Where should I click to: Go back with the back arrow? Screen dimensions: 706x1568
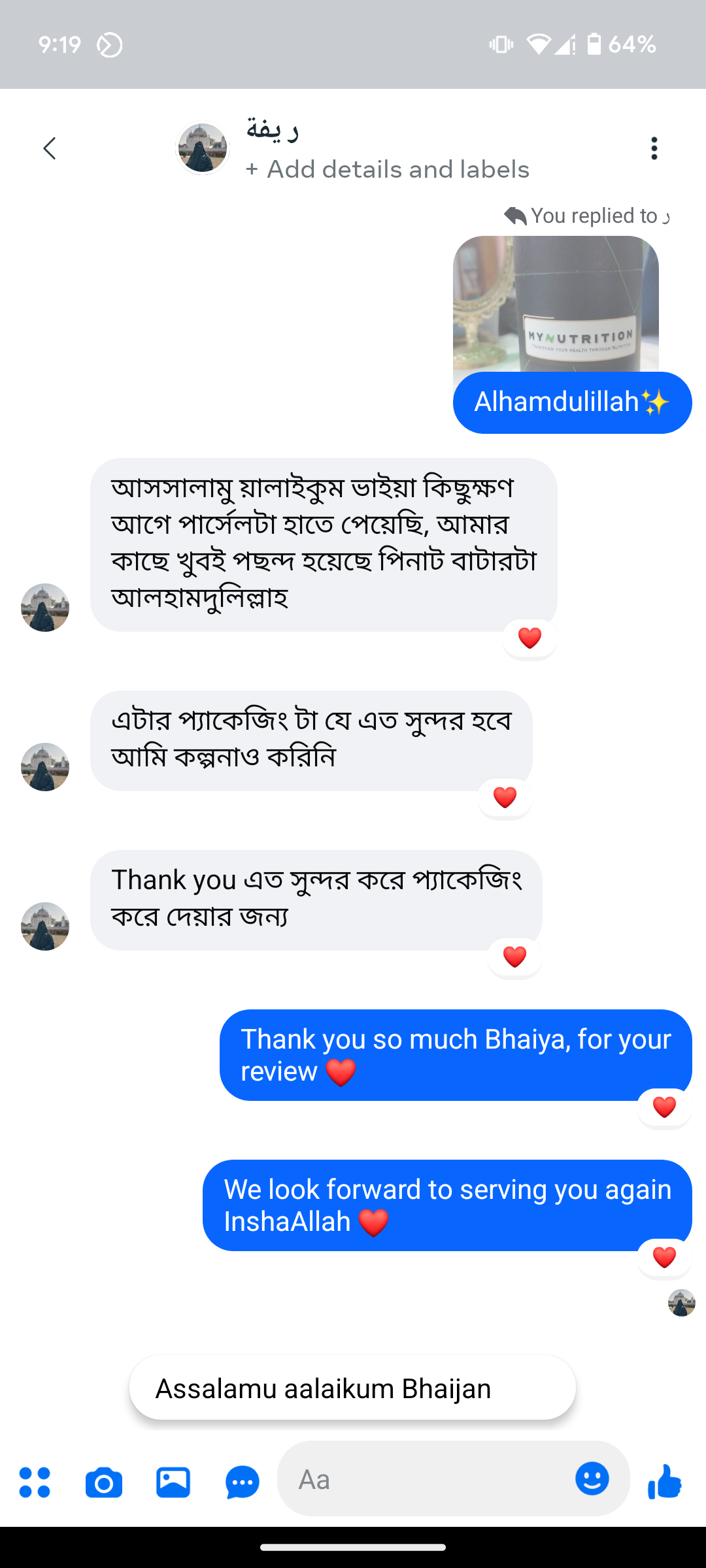point(50,148)
